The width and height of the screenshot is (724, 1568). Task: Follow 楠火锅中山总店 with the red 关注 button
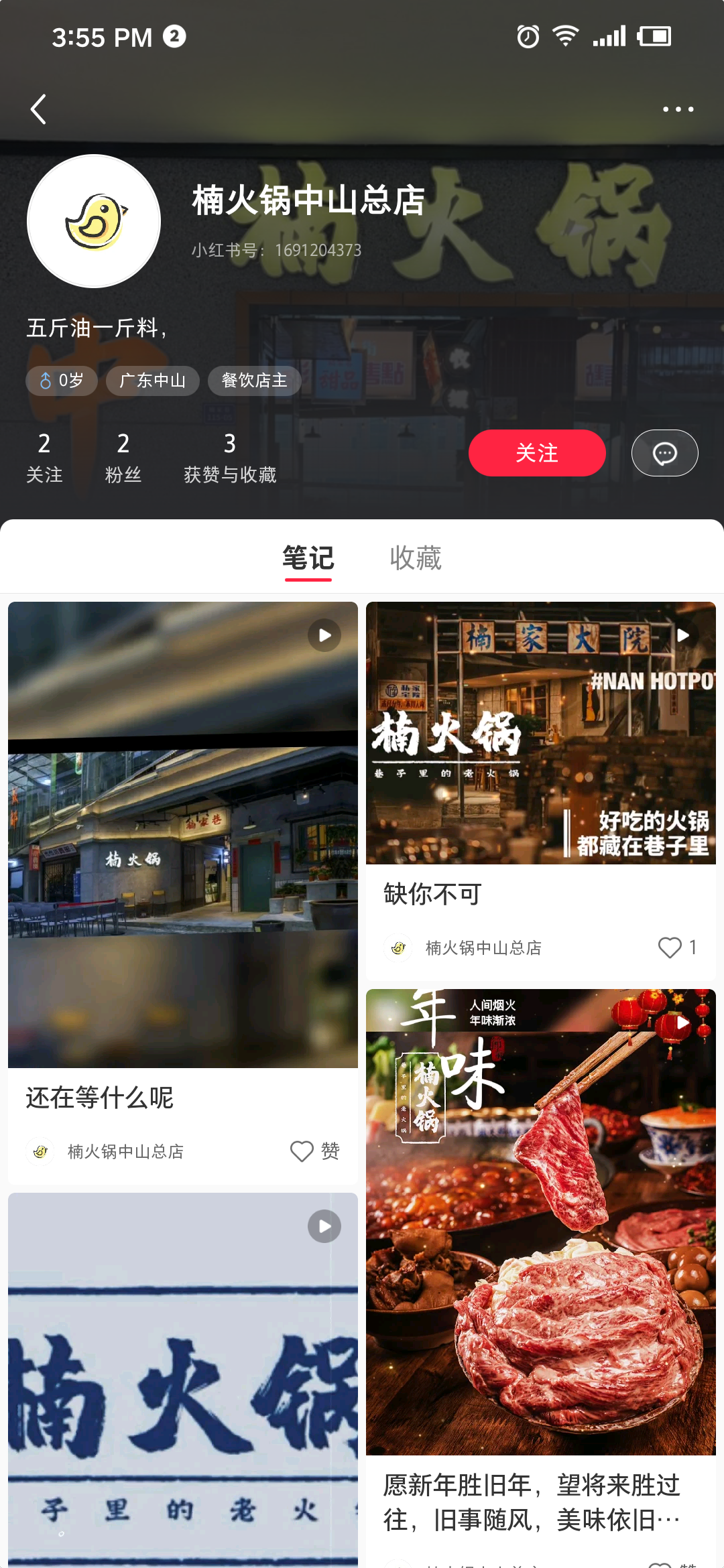pyautogui.click(x=536, y=453)
